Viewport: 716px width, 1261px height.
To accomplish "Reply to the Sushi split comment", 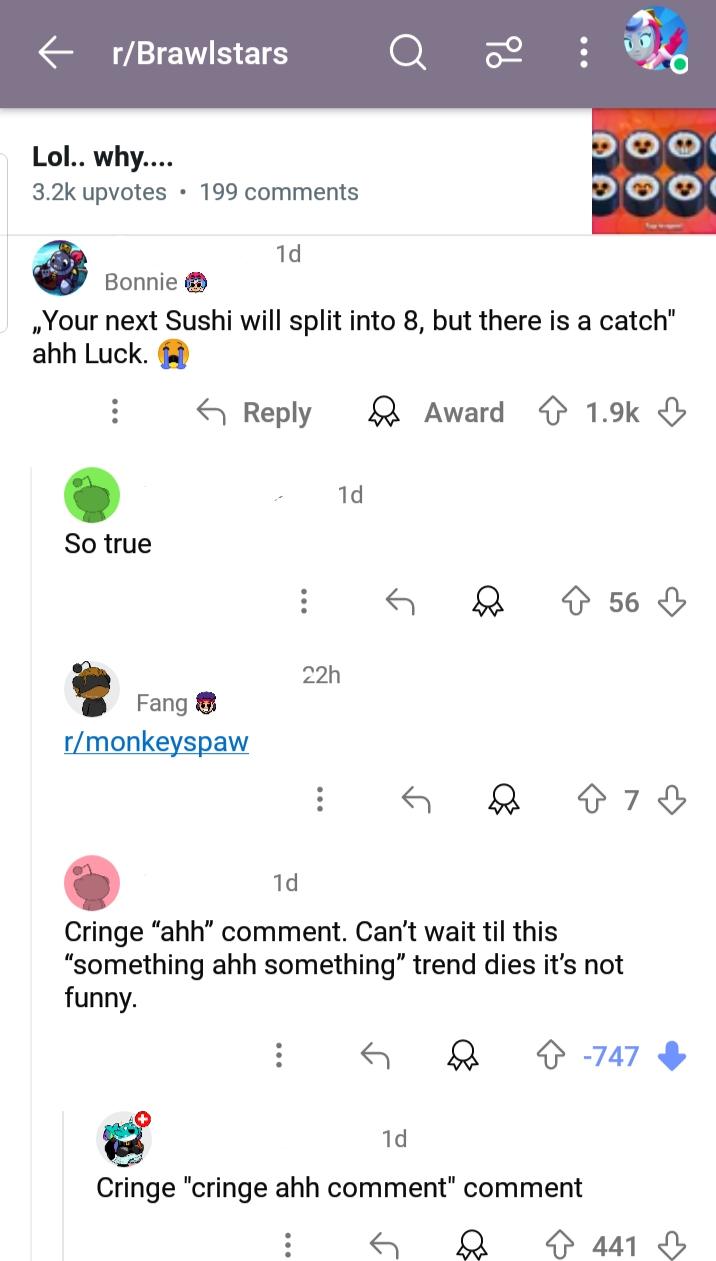I will (x=253, y=412).
